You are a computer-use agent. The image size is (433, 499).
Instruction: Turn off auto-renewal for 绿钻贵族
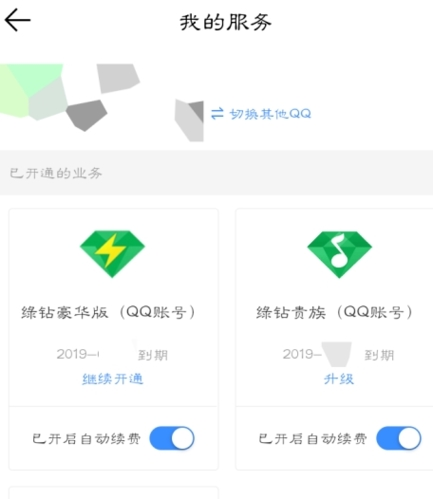pyautogui.click(x=399, y=438)
